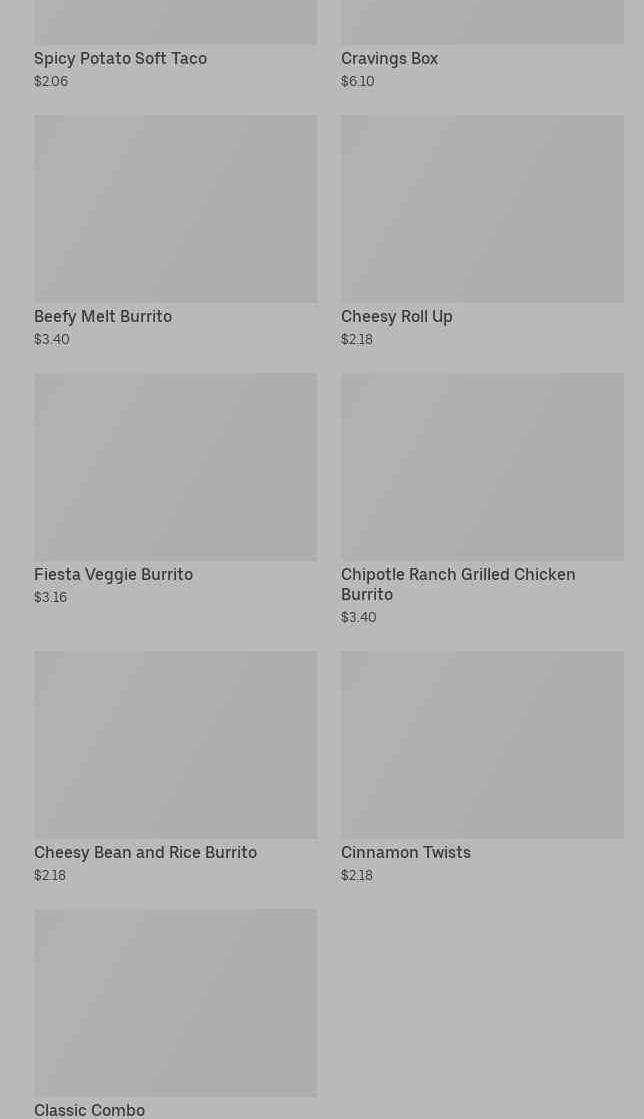
Task: Open the Classic Combo card
Action: click(x=176, y=1013)
